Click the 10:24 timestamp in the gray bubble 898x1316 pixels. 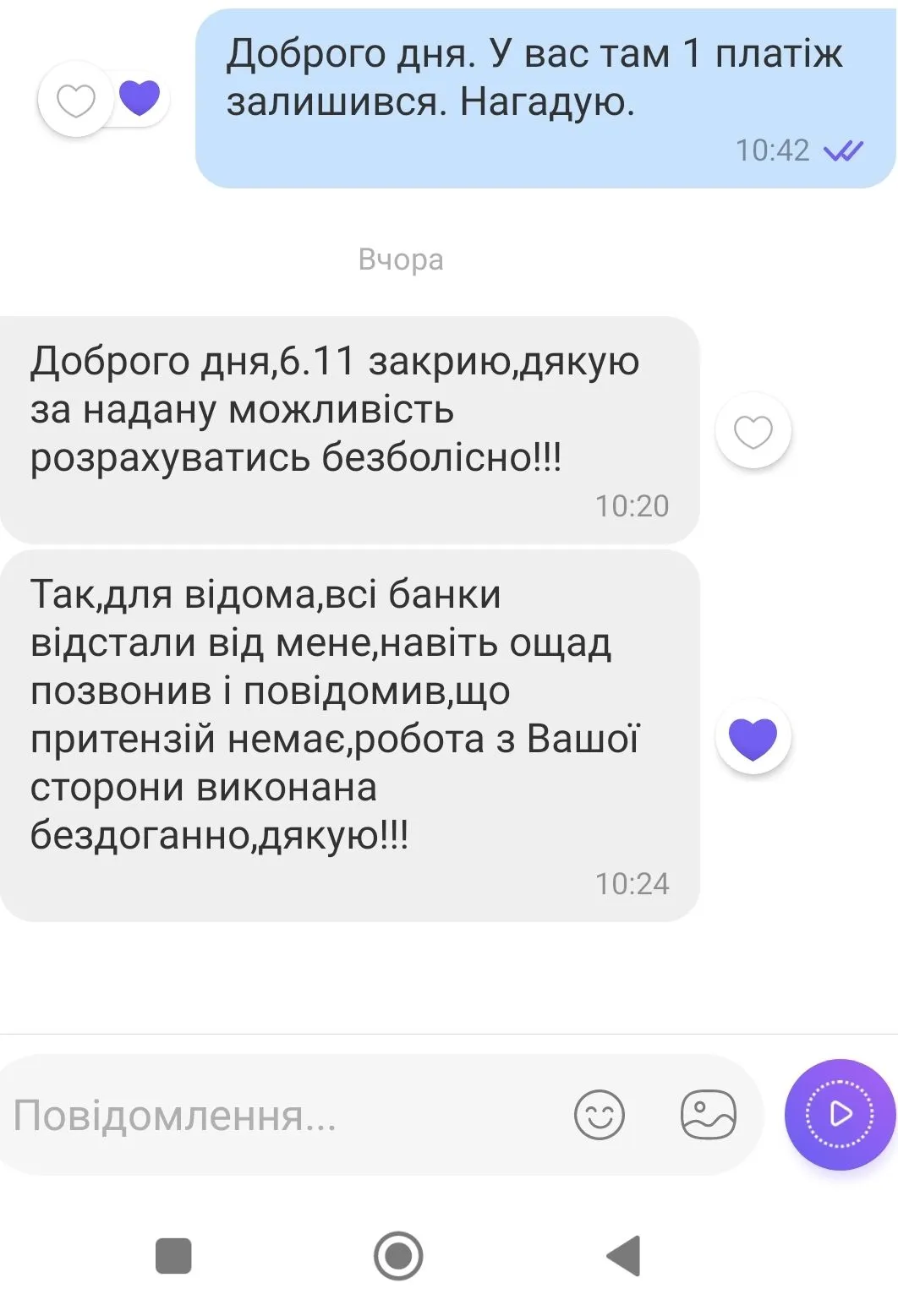(x=634, y=884)
